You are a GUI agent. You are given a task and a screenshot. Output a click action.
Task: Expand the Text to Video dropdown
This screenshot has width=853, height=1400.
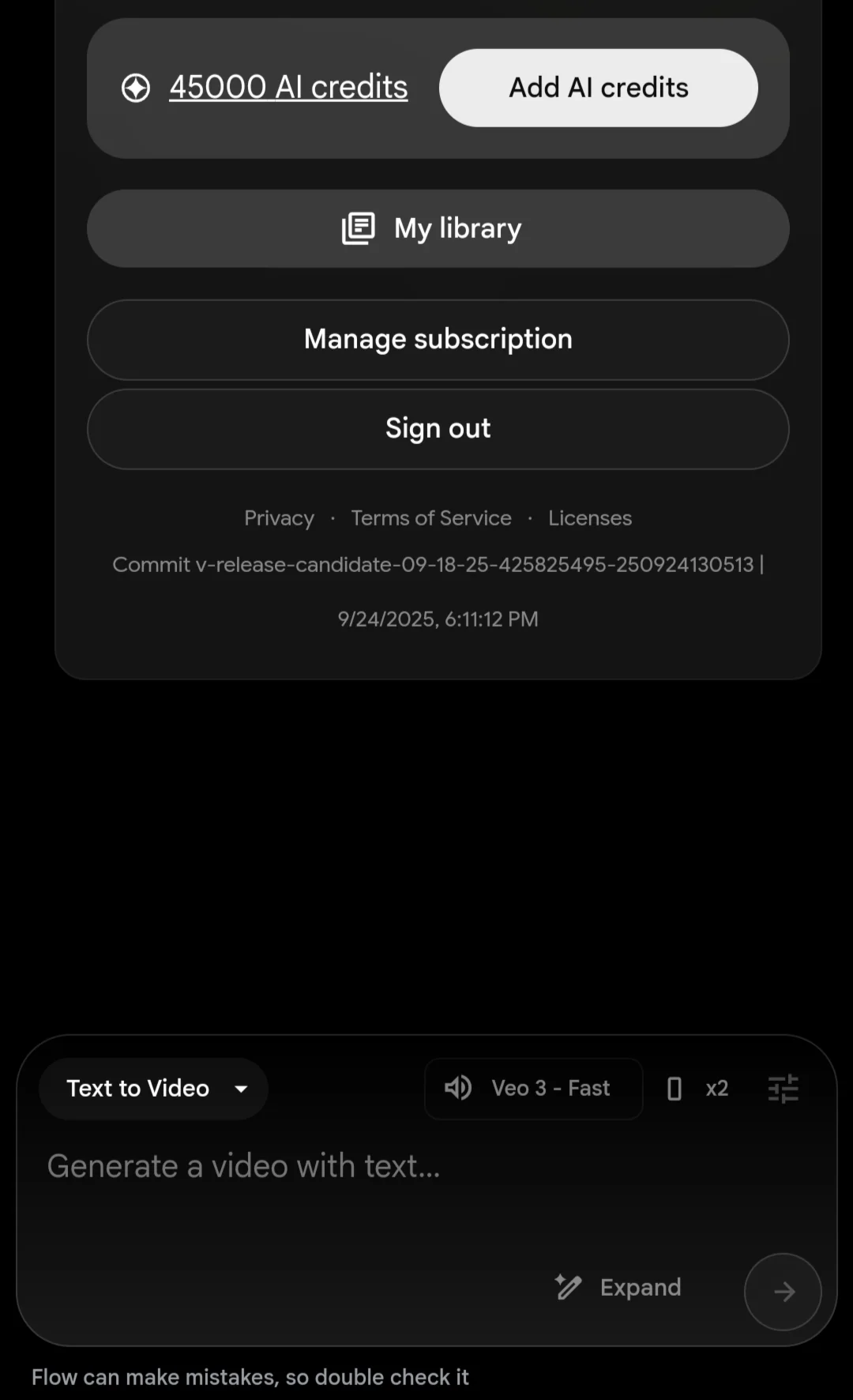pyautogui.click(x=154, y=1089)
